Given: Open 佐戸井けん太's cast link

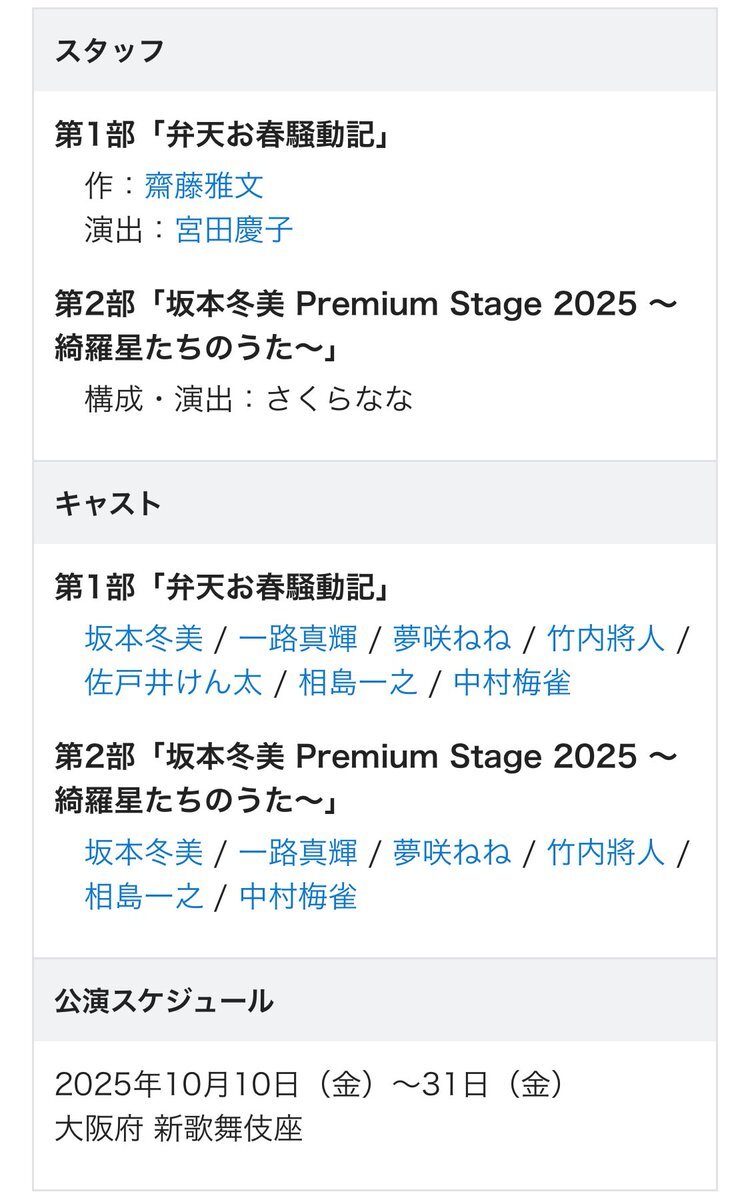Looking at the screenshot, I should point(174,682).
